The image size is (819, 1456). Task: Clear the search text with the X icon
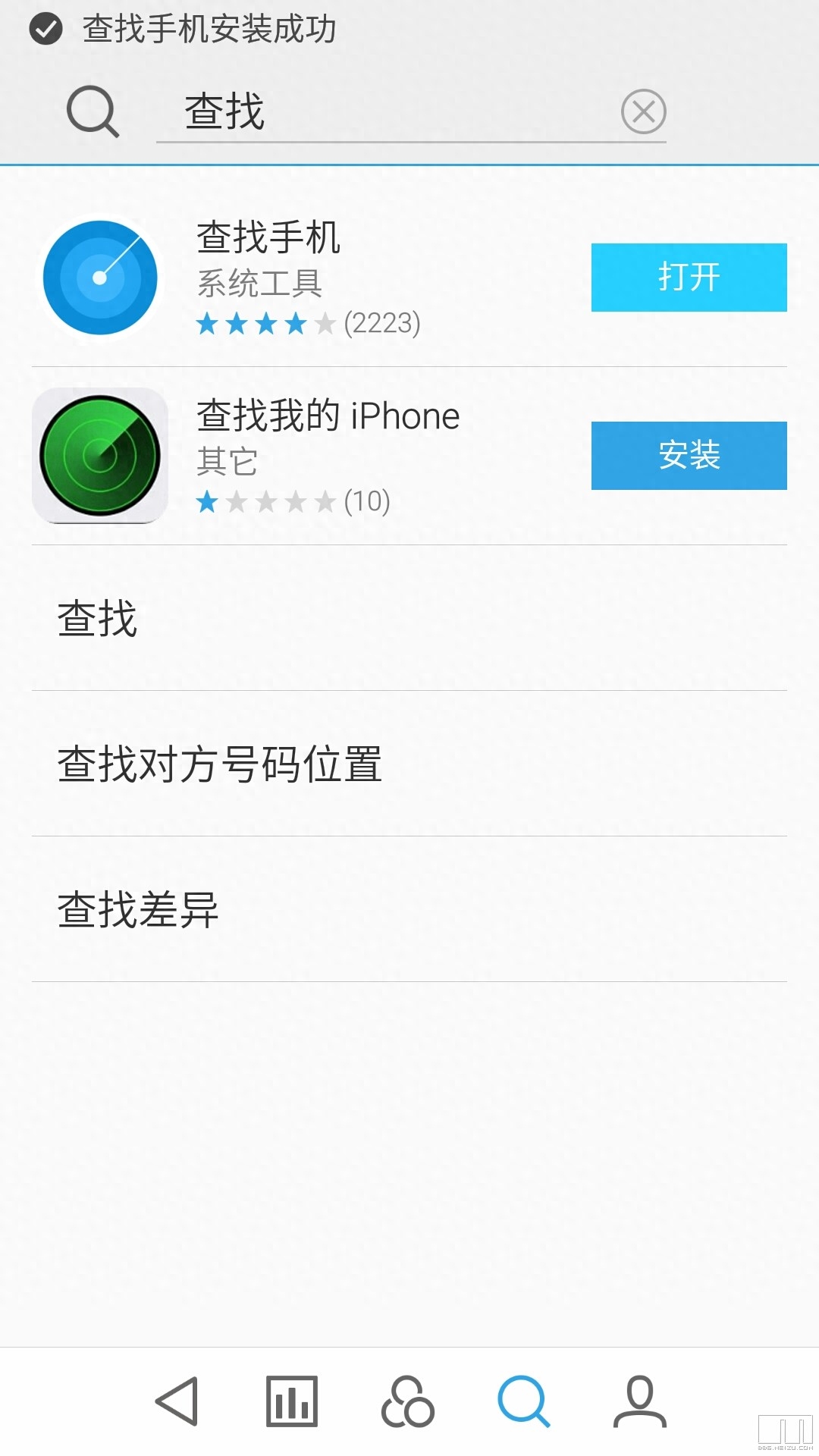[x=643, y=111]
